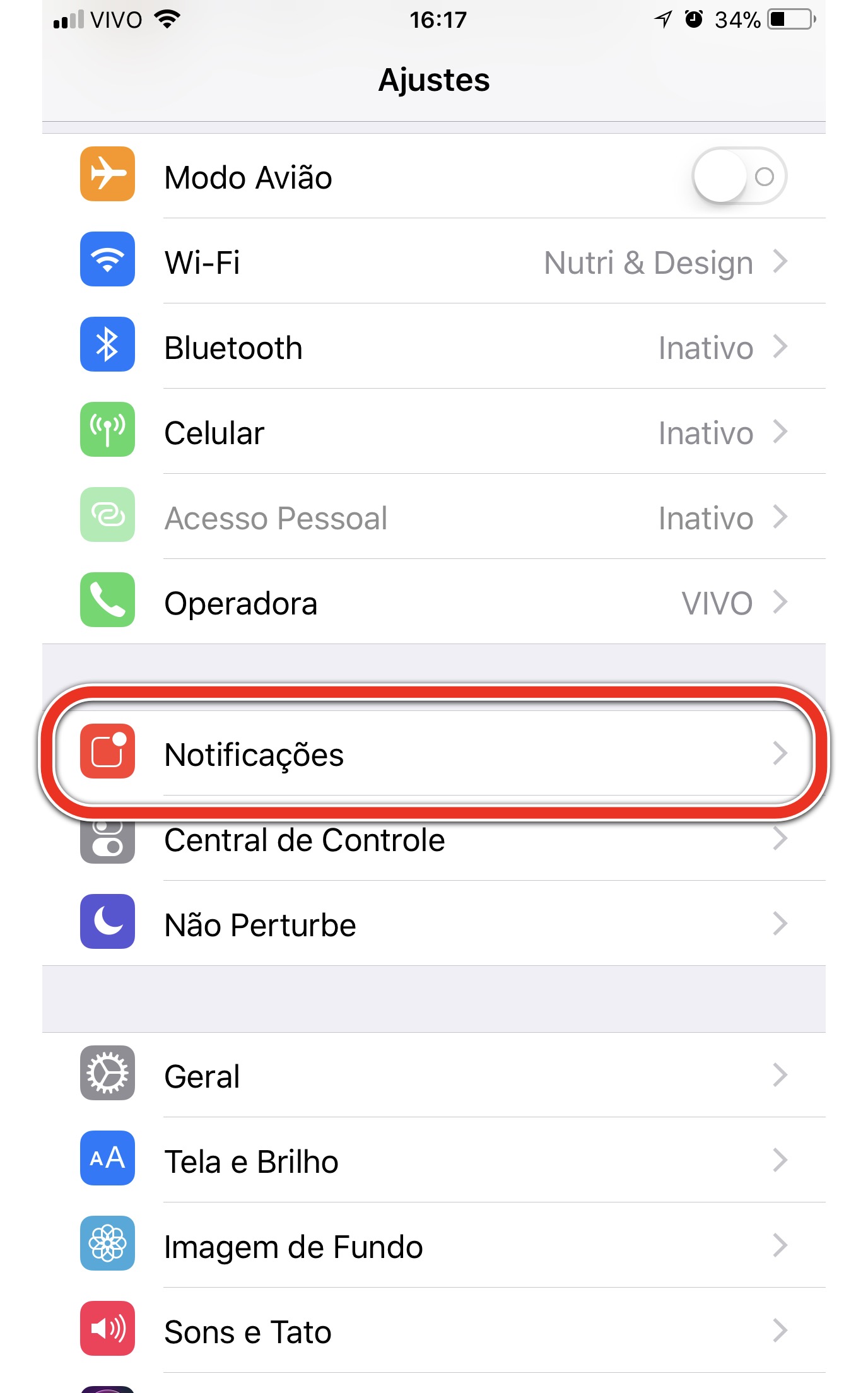Viewport: 868px width, 1393px height.
Task: Open Central de Controle
Action: (434, 838)
